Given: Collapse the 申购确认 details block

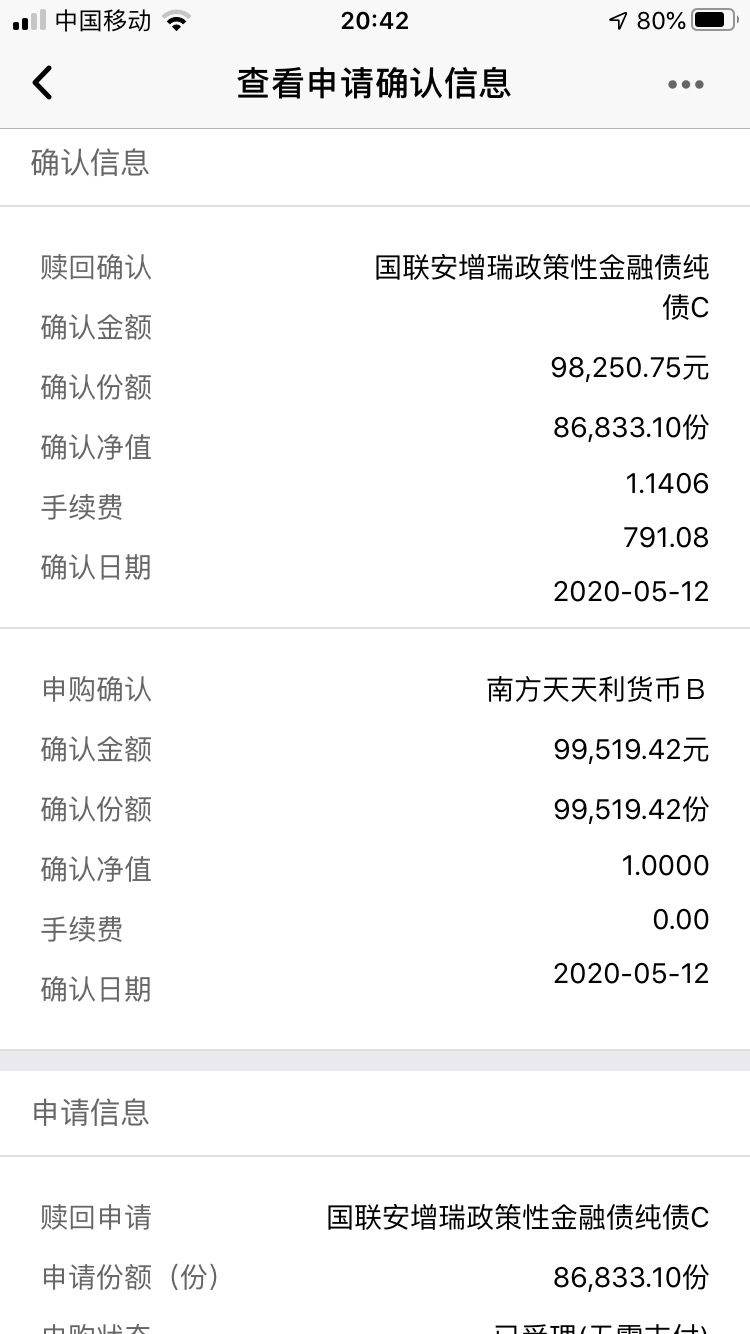Looking at the screenshot, I should click(x=95, y=689).
